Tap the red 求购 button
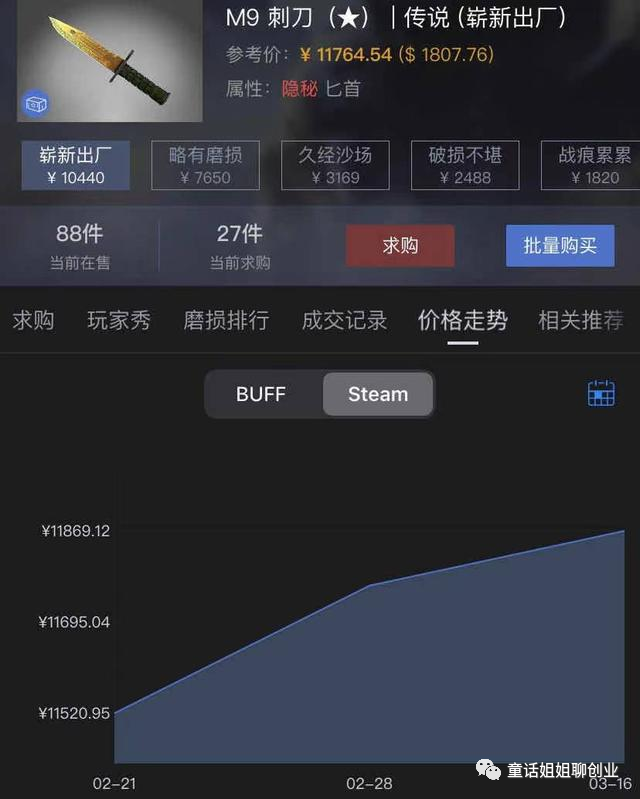The height and width of the screenshot is (799, 640). click(x=400, y=246)
